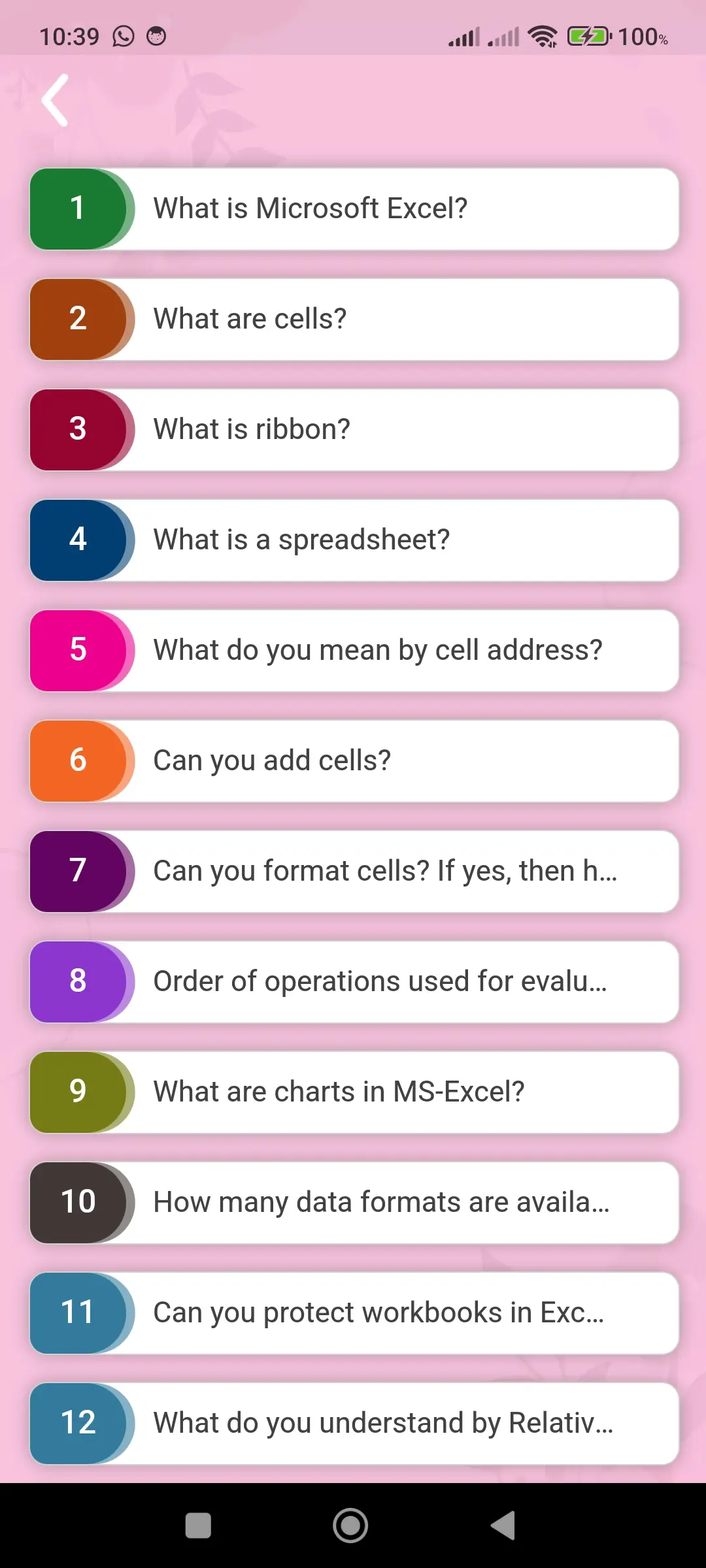The width and height of the screenshot is (706, 1568).
Task: Tap the WhatsApp icon in status bar
Action: pos(123,36)
